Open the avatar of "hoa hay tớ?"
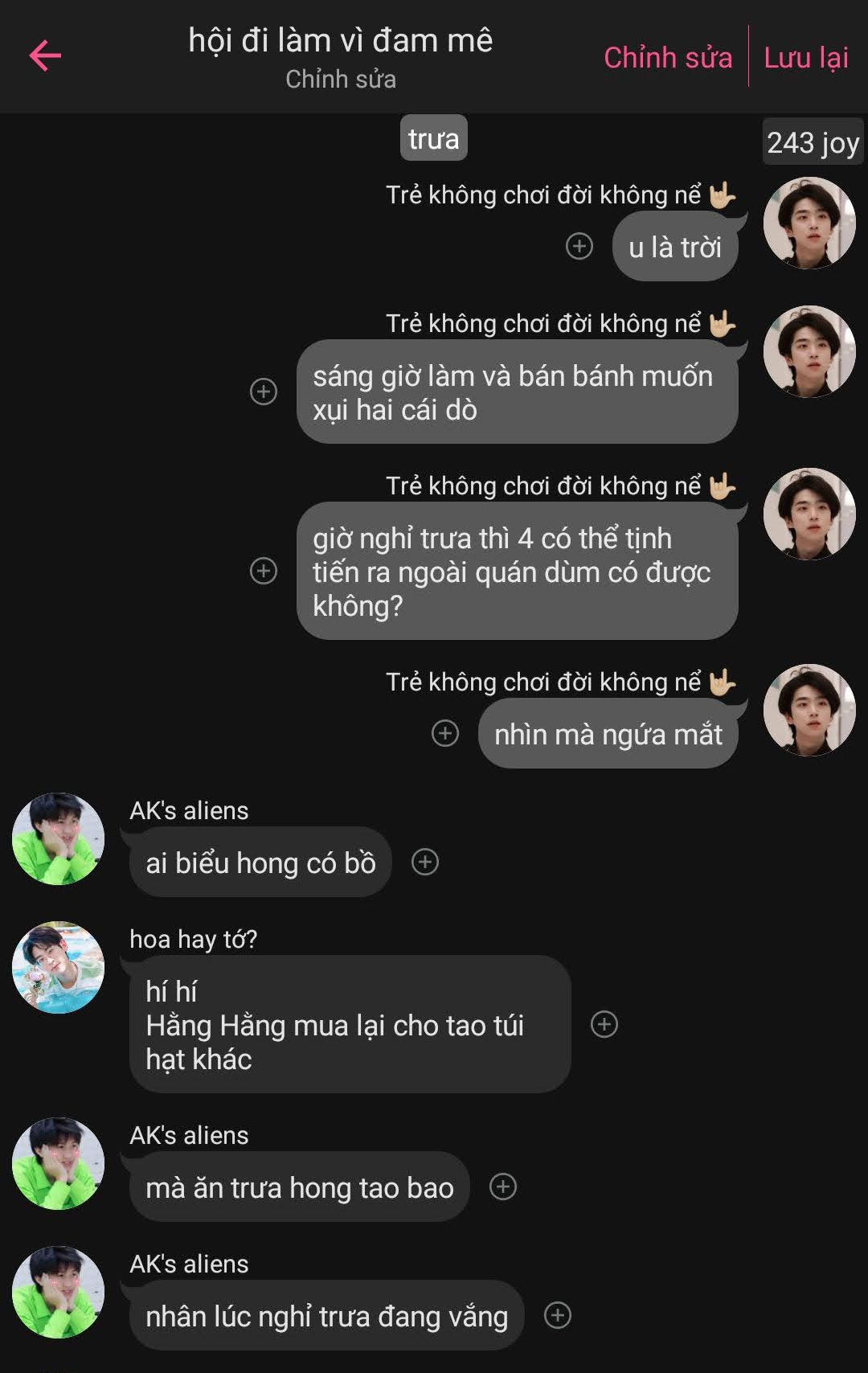The width and height of the screenshot is (868, 1373). (x=58, y=968)
